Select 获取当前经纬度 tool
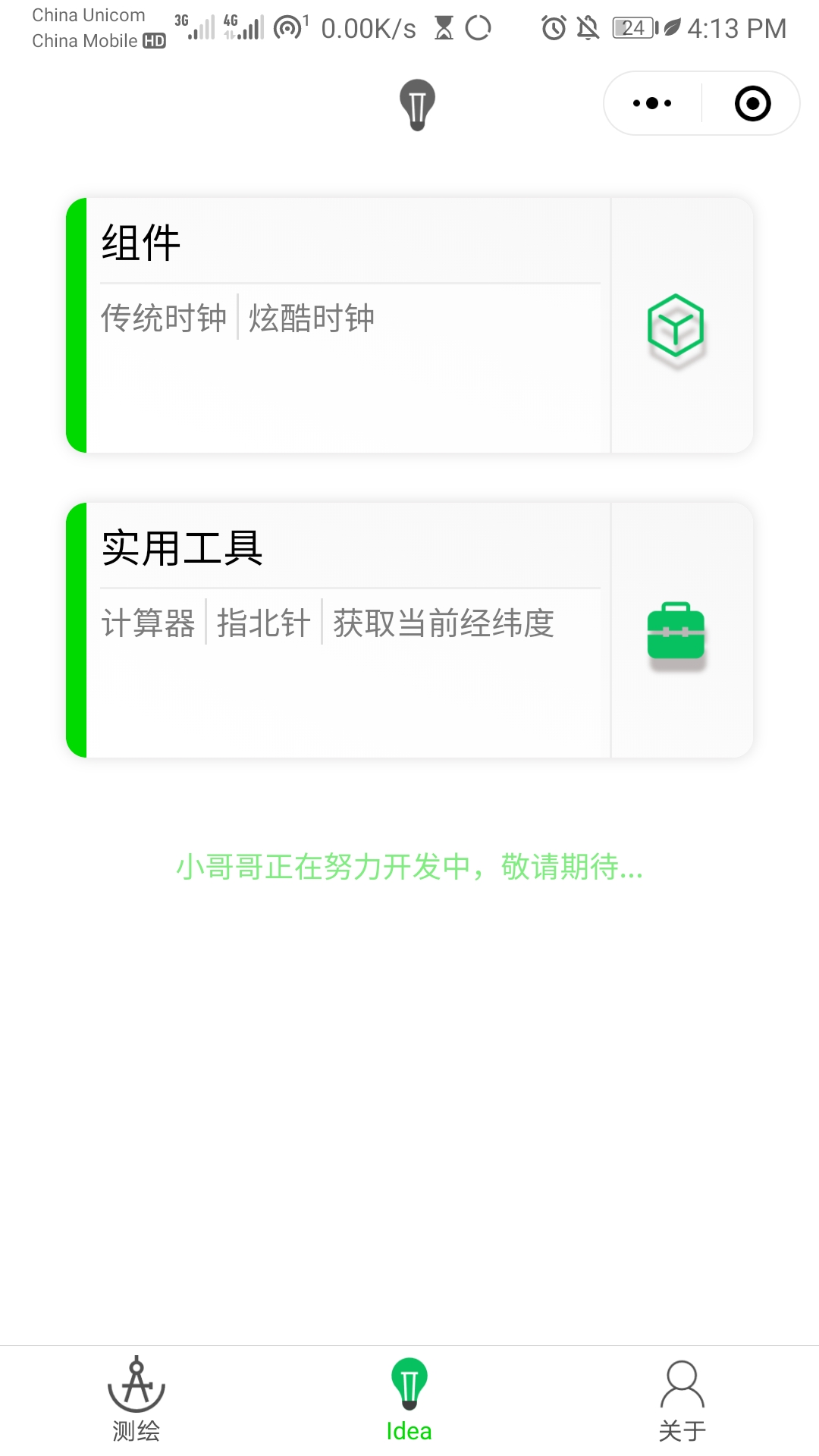Screen dimensions: 819x1456 click(441, 623)
